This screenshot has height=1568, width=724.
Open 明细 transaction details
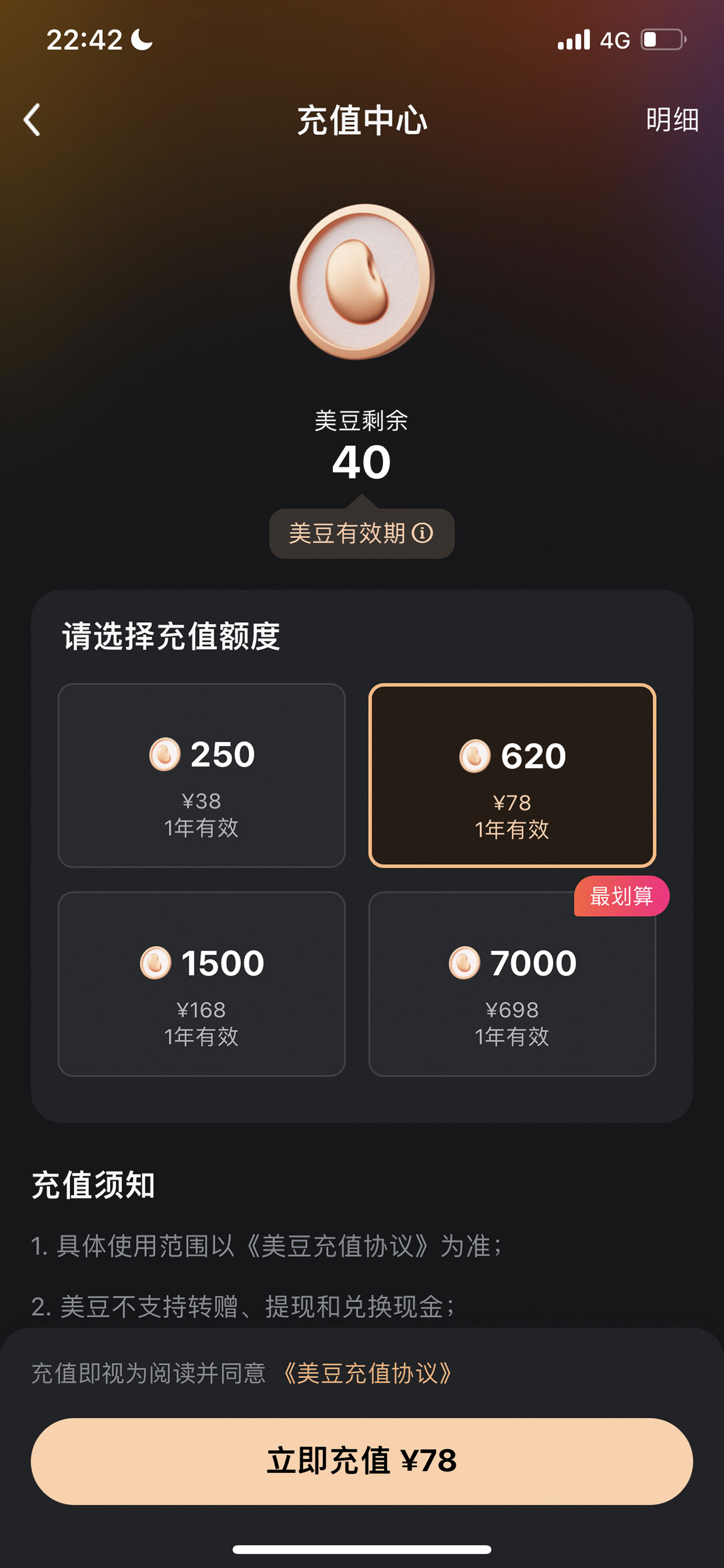click(671, 120)
